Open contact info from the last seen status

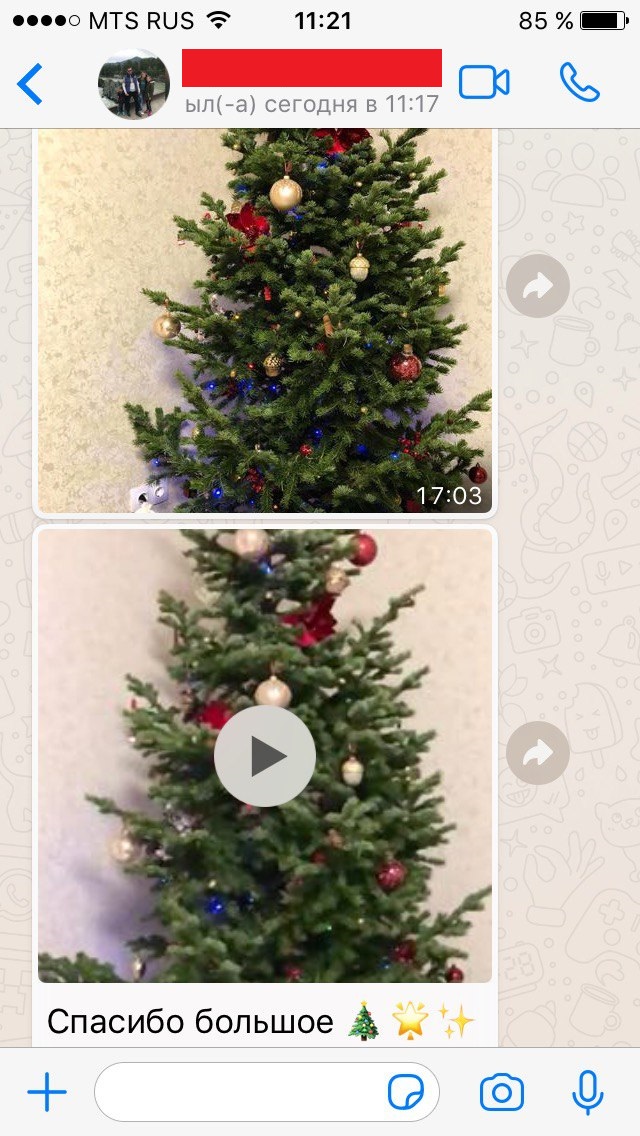(312, 104)
